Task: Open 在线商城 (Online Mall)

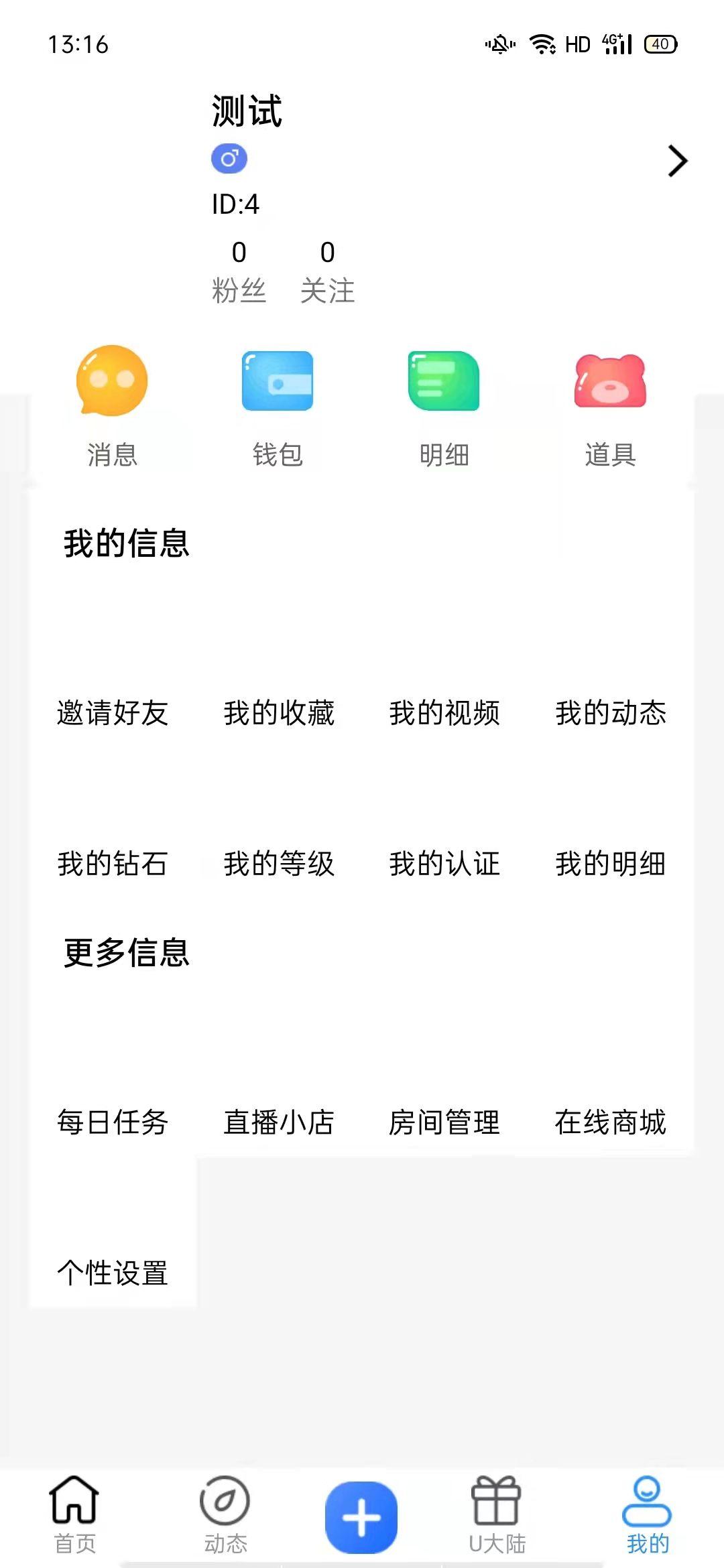Action: click(x=609, y=1124)
